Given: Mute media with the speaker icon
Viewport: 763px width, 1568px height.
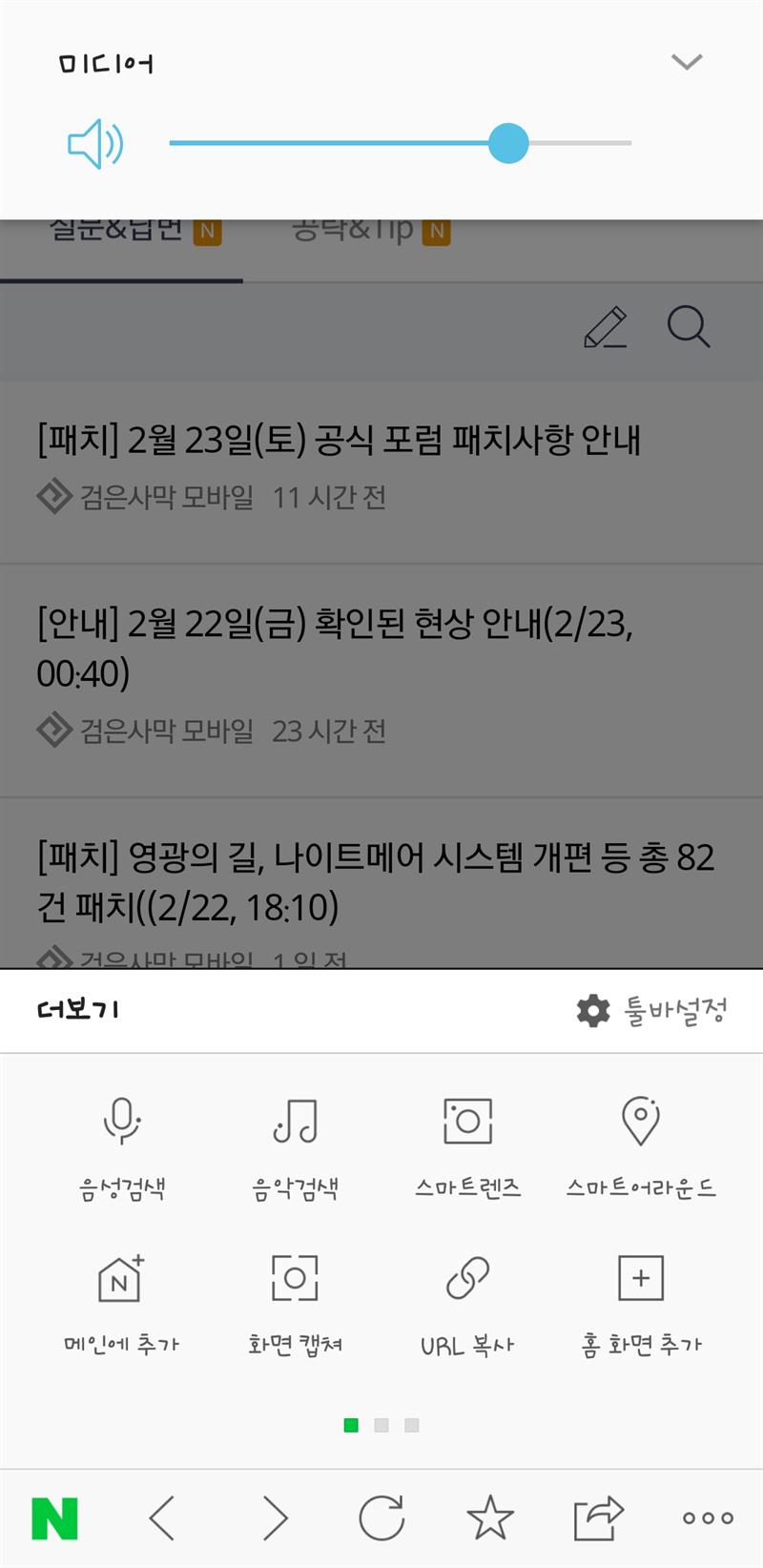Looking at the screenshot, I should [x=95, y=144].
